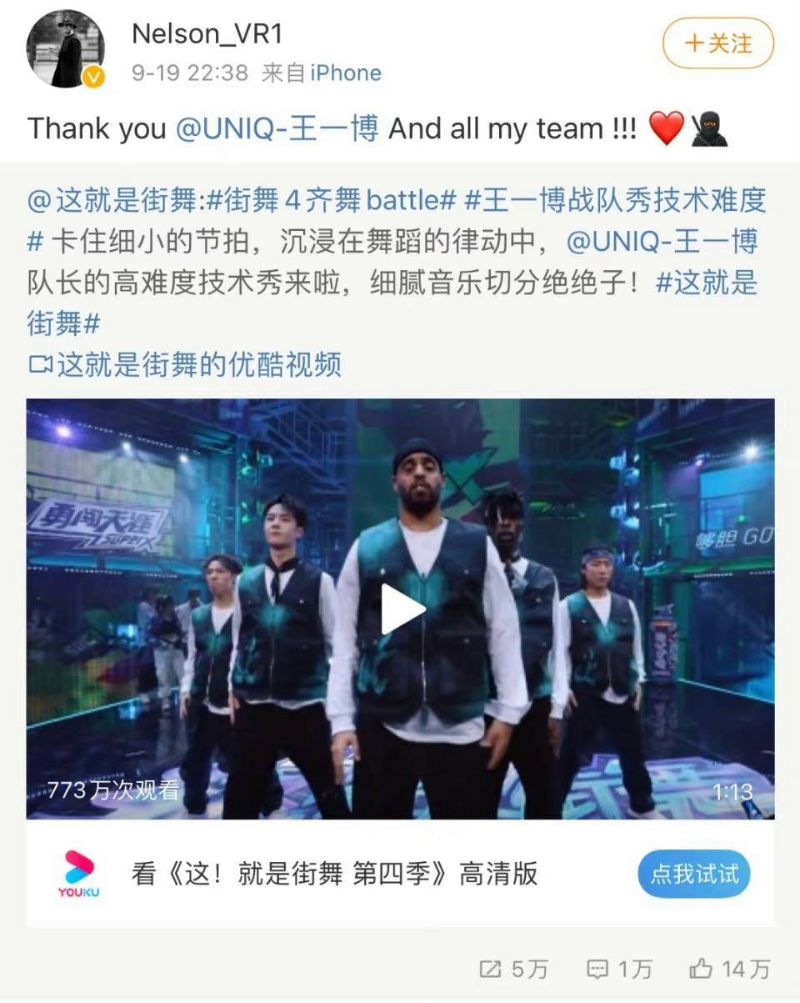Open the Nelson_VR1 username
This screenshot has width=800, height=1003.
point(207,34)
